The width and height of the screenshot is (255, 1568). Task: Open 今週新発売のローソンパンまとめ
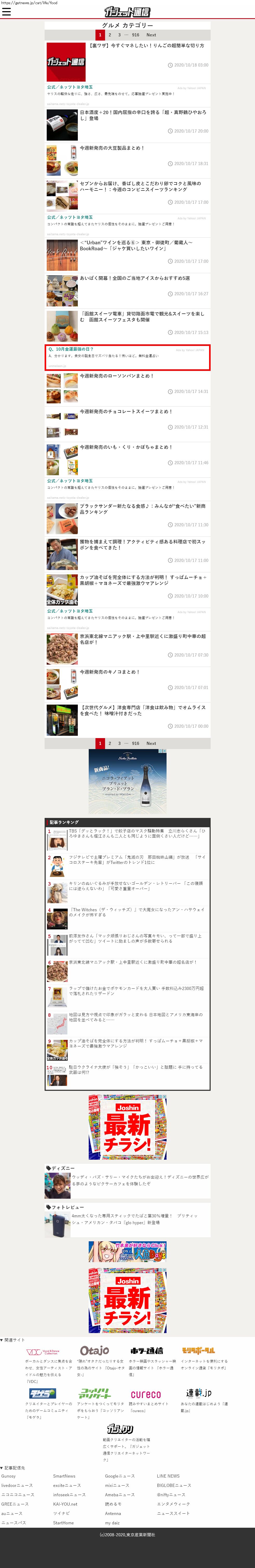pos(116,376)
